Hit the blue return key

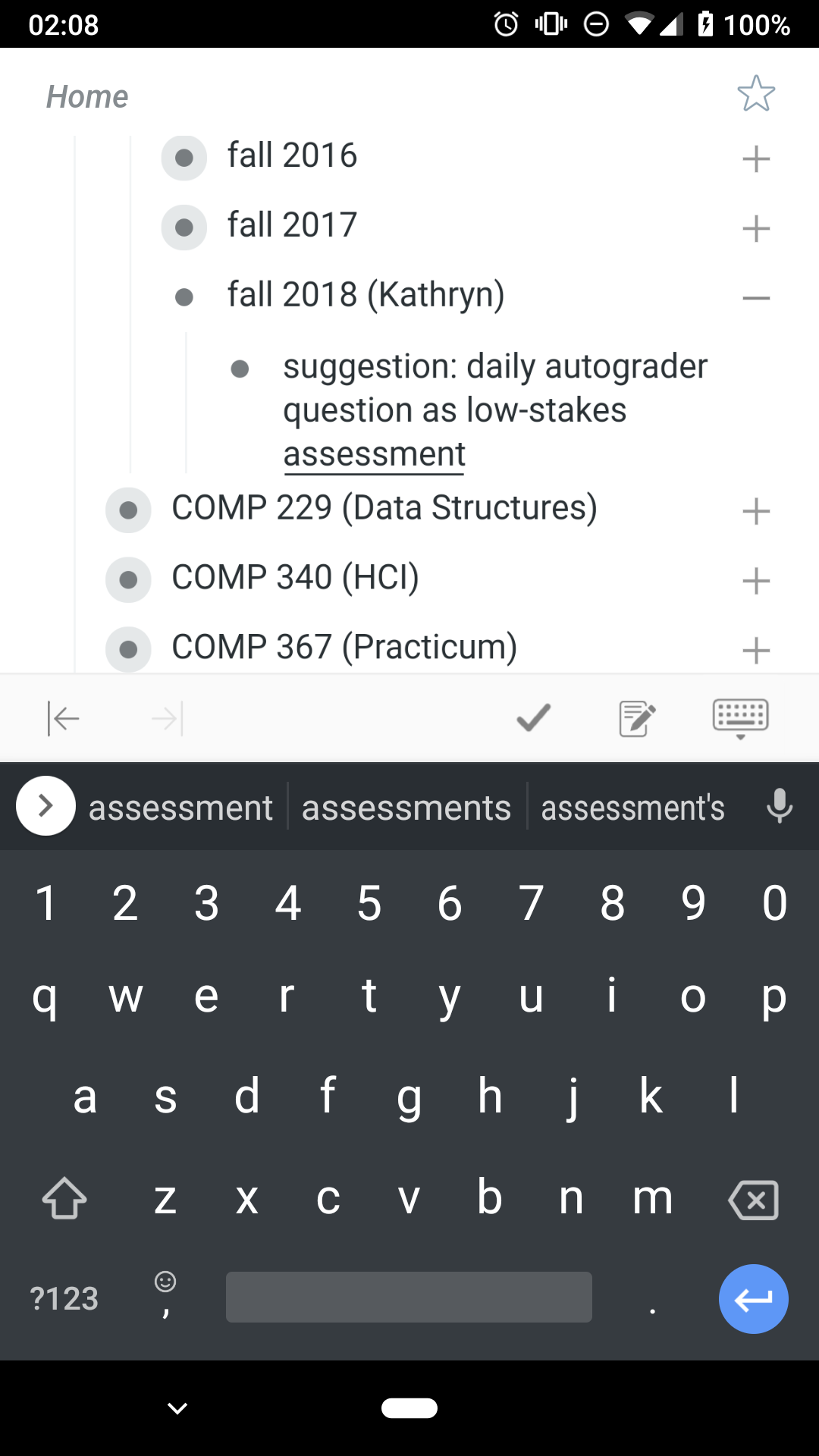753,1298
